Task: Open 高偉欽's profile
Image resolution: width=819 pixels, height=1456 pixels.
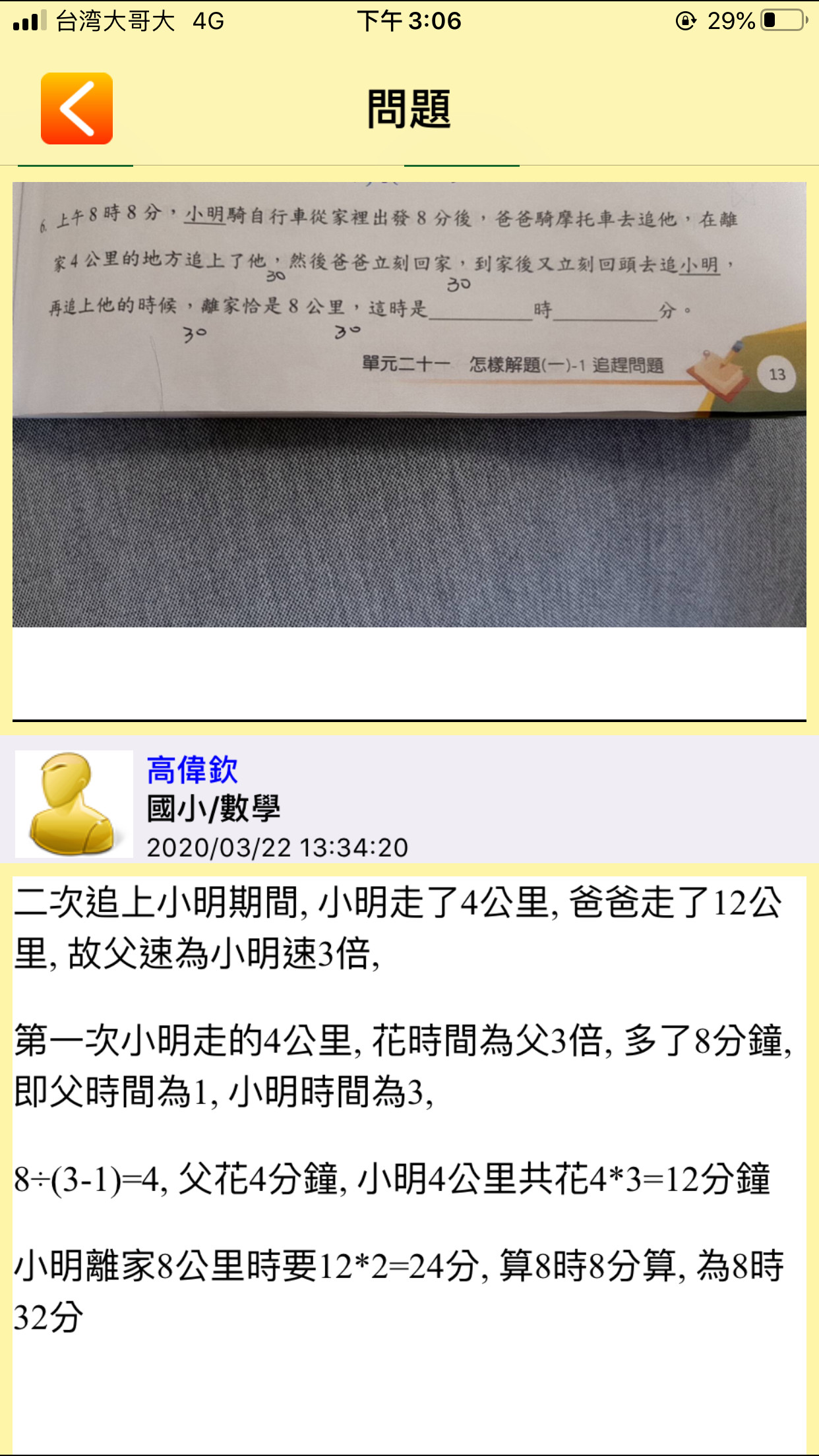Action: click(x=192, y=770)
